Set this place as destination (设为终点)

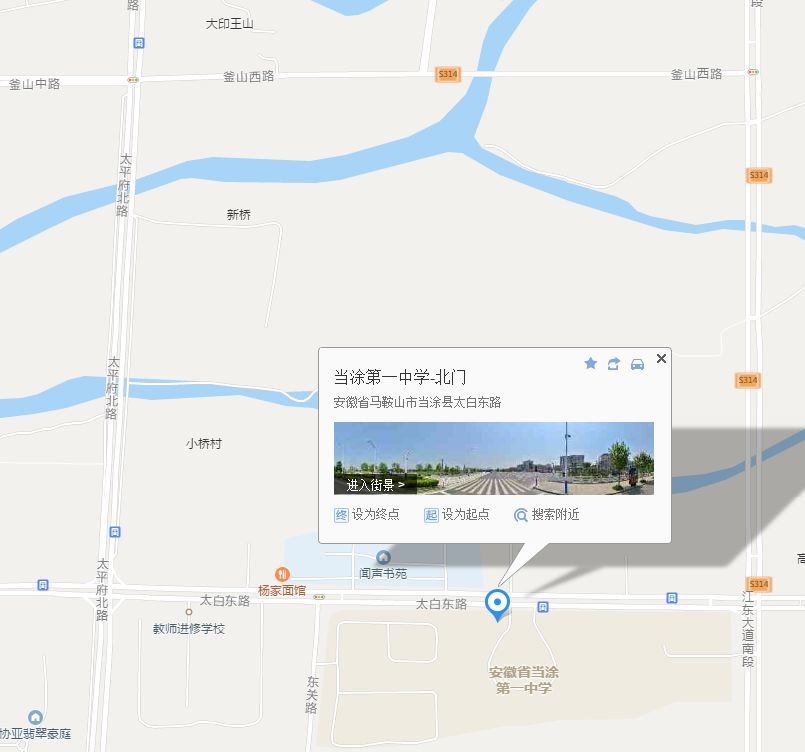tap(367, 515)
